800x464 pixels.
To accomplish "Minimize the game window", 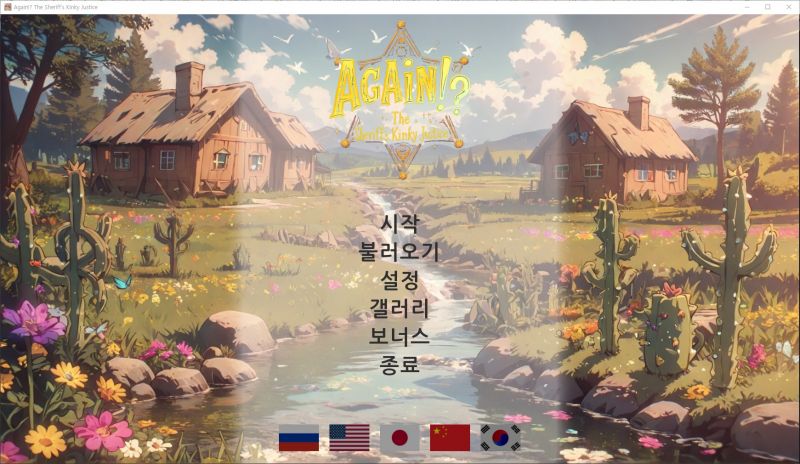I will tap(745, 6).
